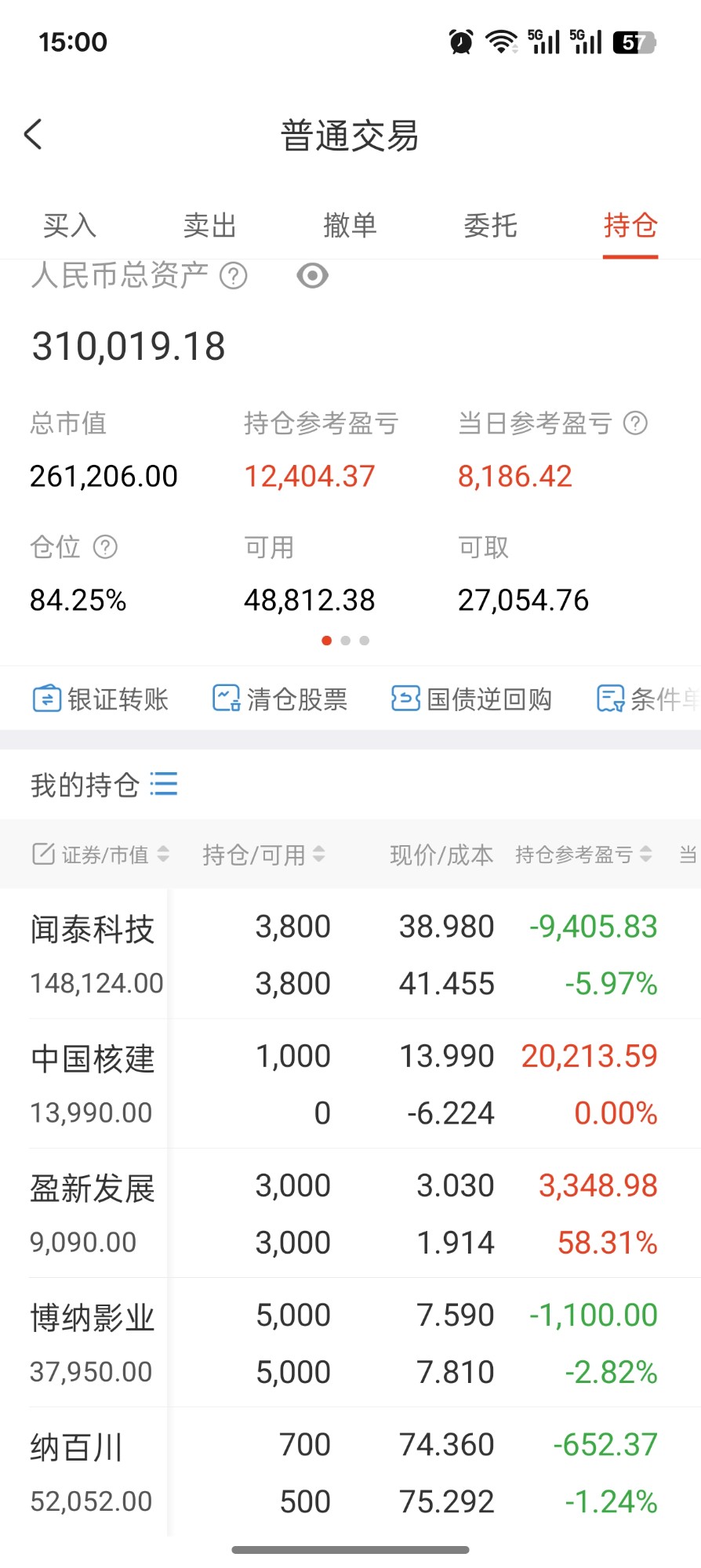Open 银证转账

click(100, 699)
